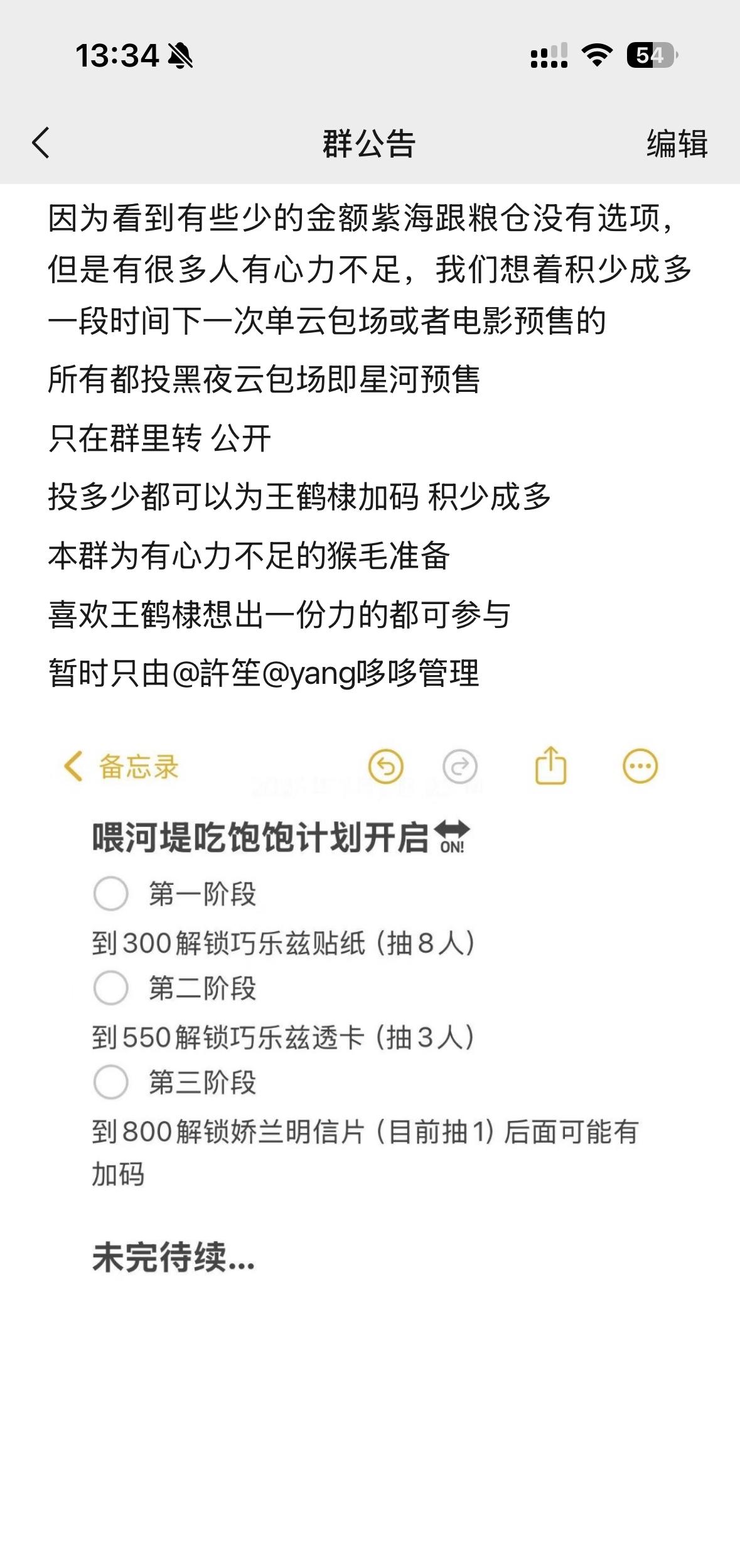Go back from the 群公告 page

coord(41,143)
